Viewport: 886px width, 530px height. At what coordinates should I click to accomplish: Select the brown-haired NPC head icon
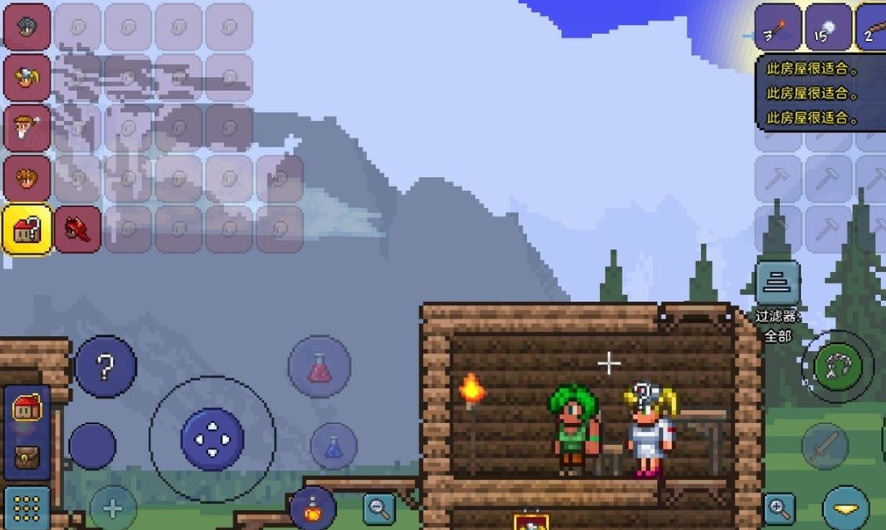tap(27, 179)
